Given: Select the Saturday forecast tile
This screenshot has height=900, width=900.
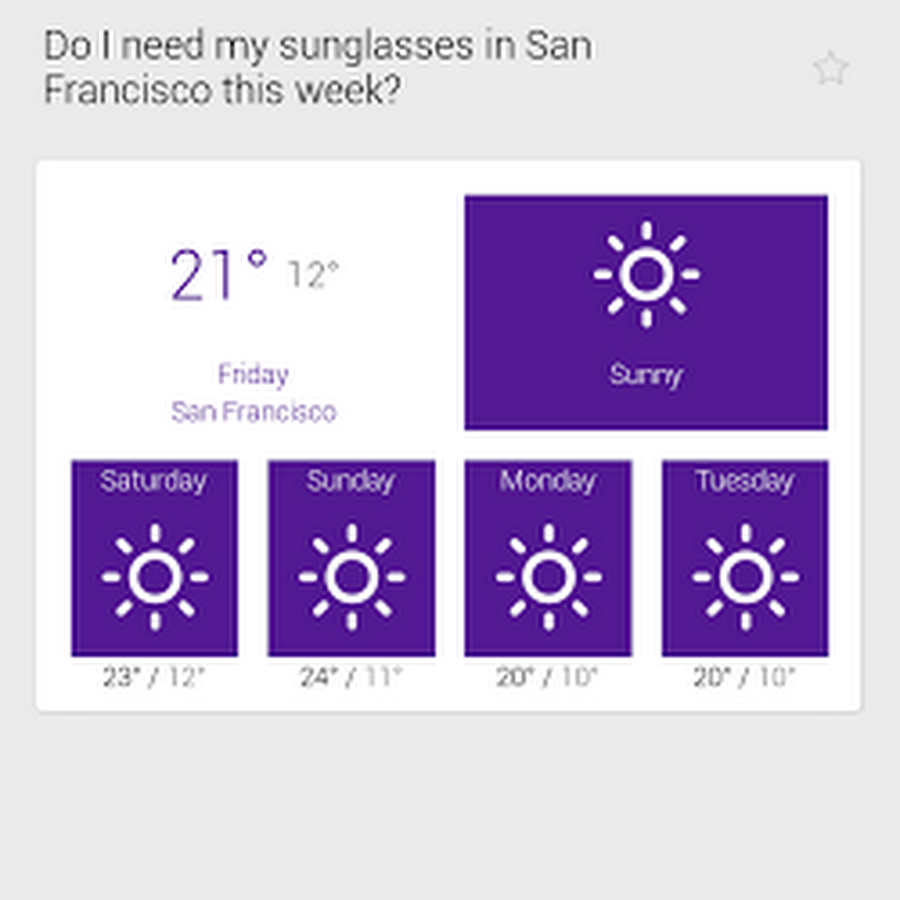Looking at the screenshot, I should (154, 558).
